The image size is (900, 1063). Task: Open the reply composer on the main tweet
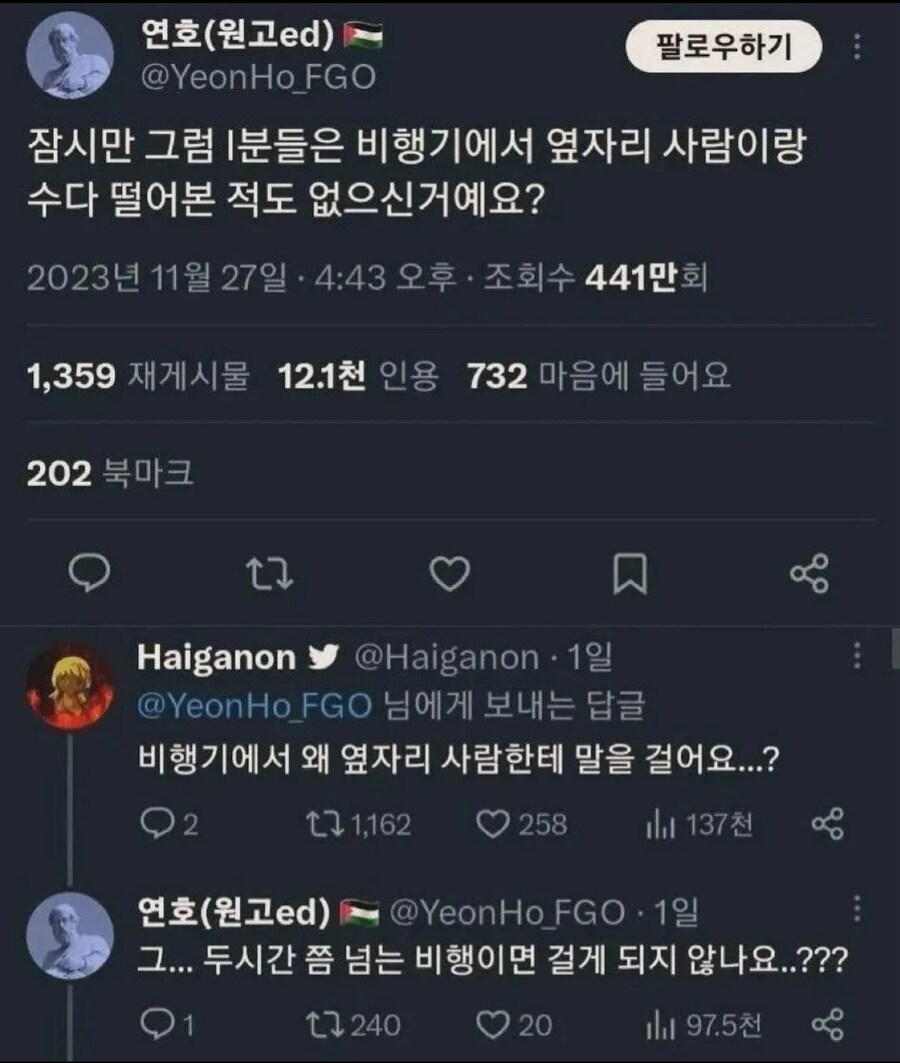click(92, 570)
